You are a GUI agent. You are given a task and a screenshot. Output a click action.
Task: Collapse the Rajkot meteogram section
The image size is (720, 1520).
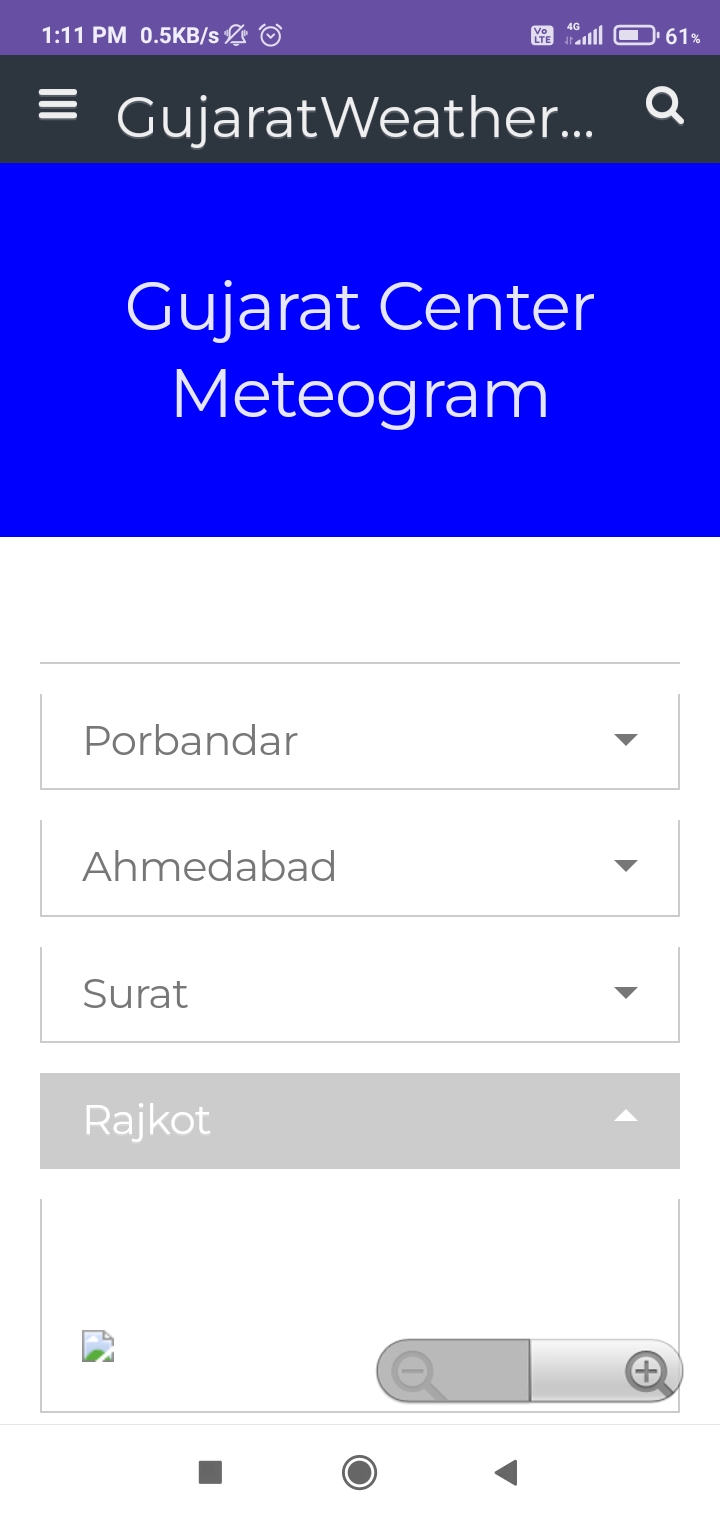click(360, 1120)
